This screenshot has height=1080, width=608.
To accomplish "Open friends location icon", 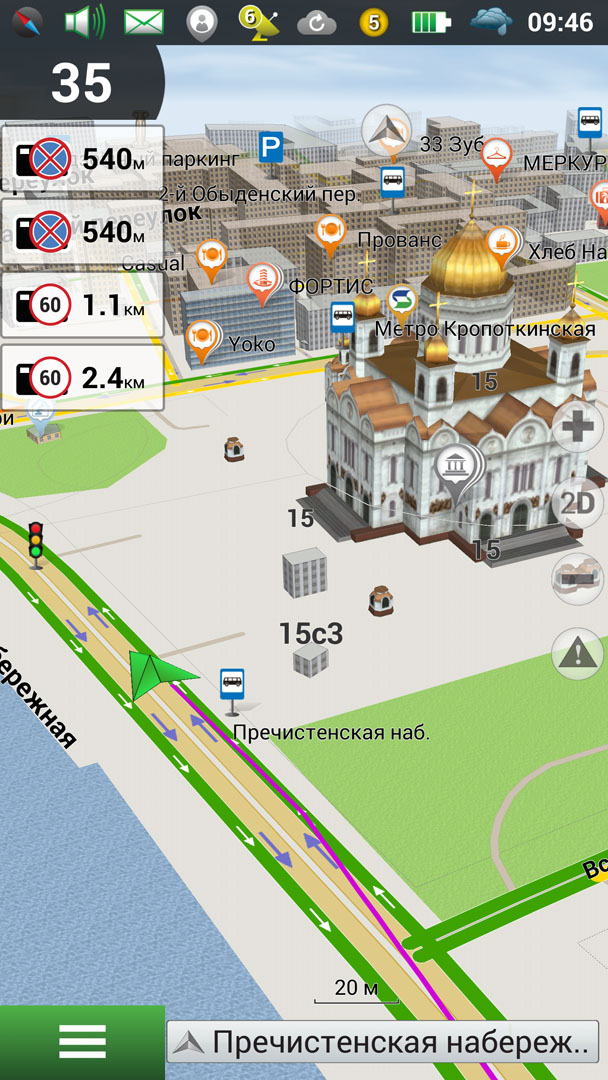I will (202, 21).
